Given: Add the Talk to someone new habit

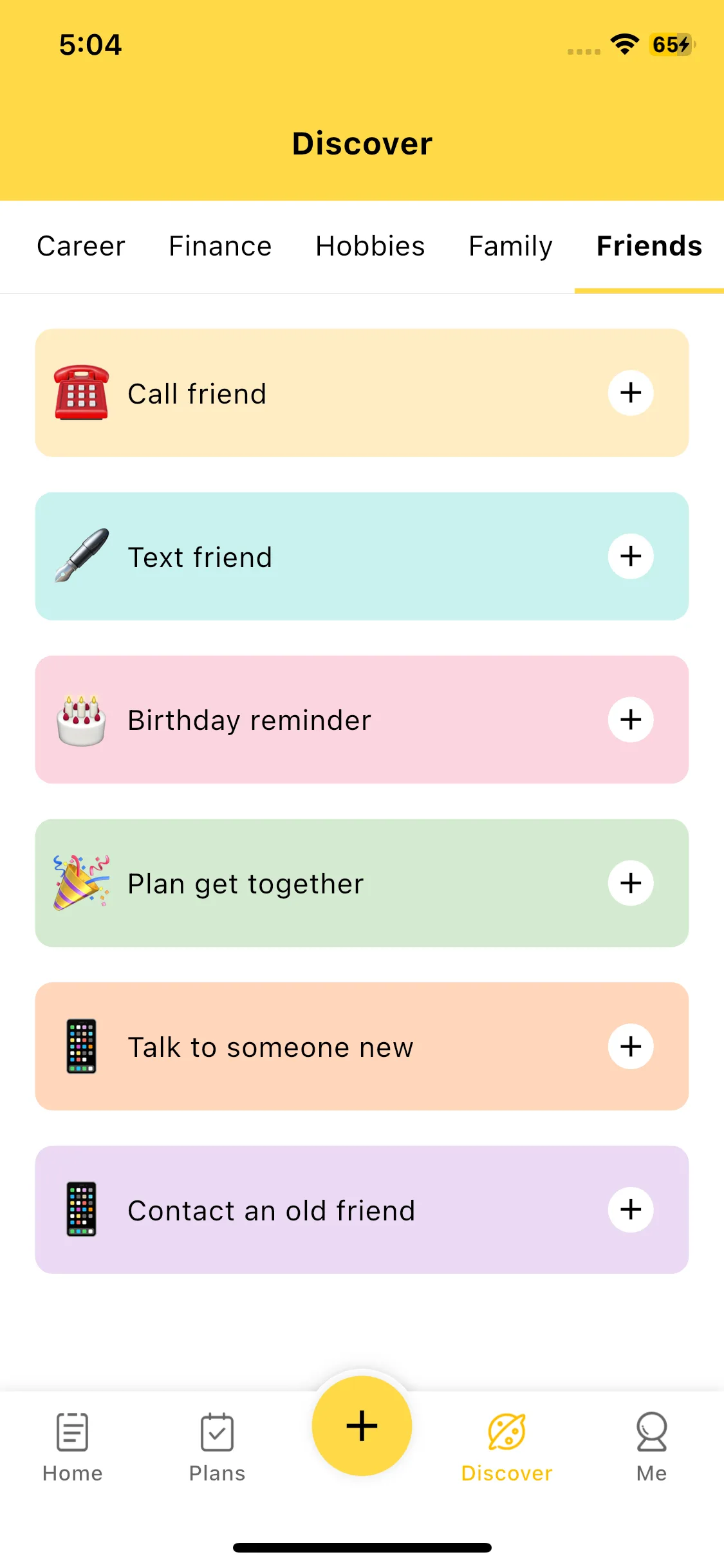Looking at the screenshot, I should coord(631,1047).
